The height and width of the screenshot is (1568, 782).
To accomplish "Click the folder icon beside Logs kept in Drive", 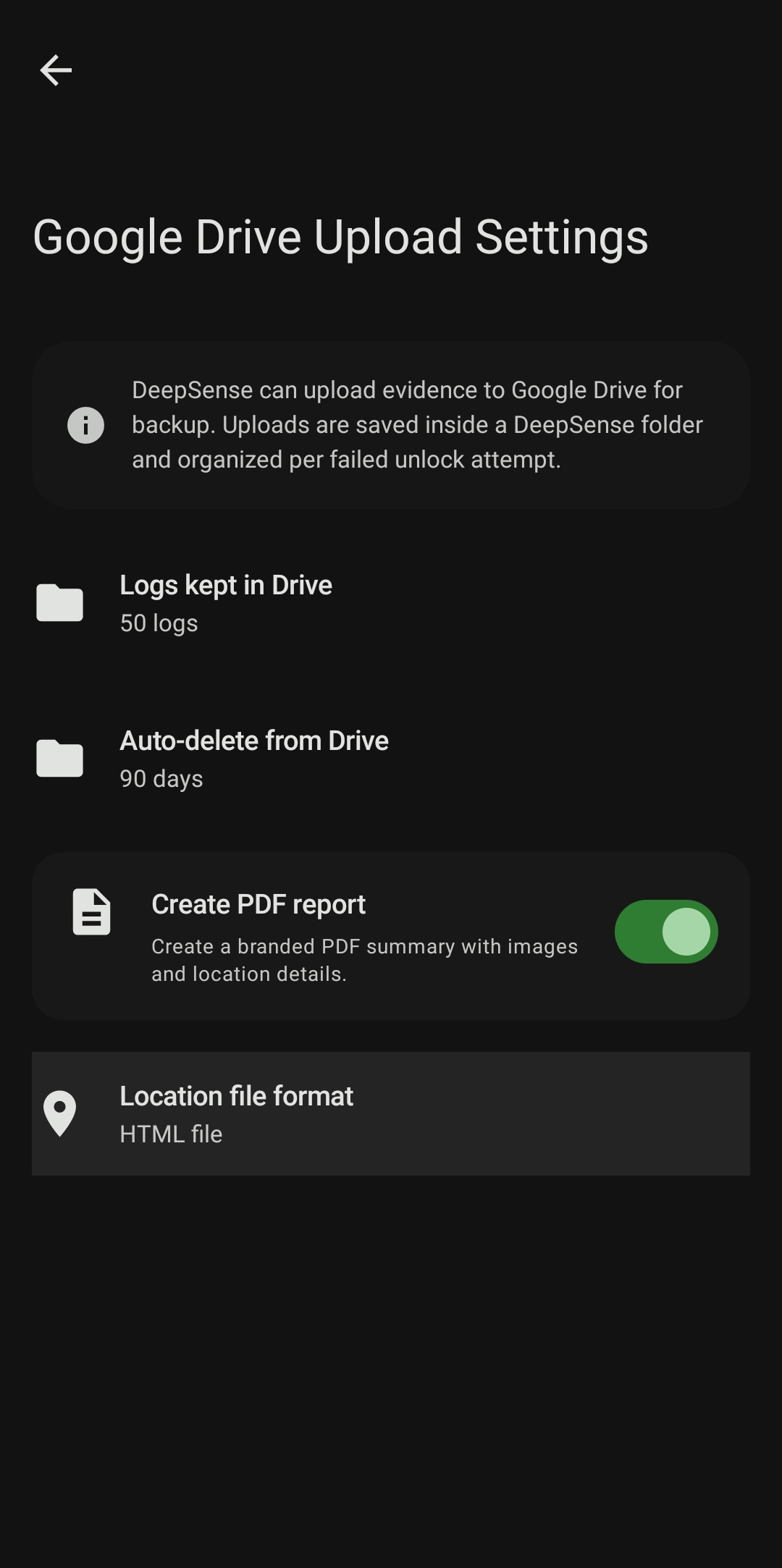I will [59, 602].
